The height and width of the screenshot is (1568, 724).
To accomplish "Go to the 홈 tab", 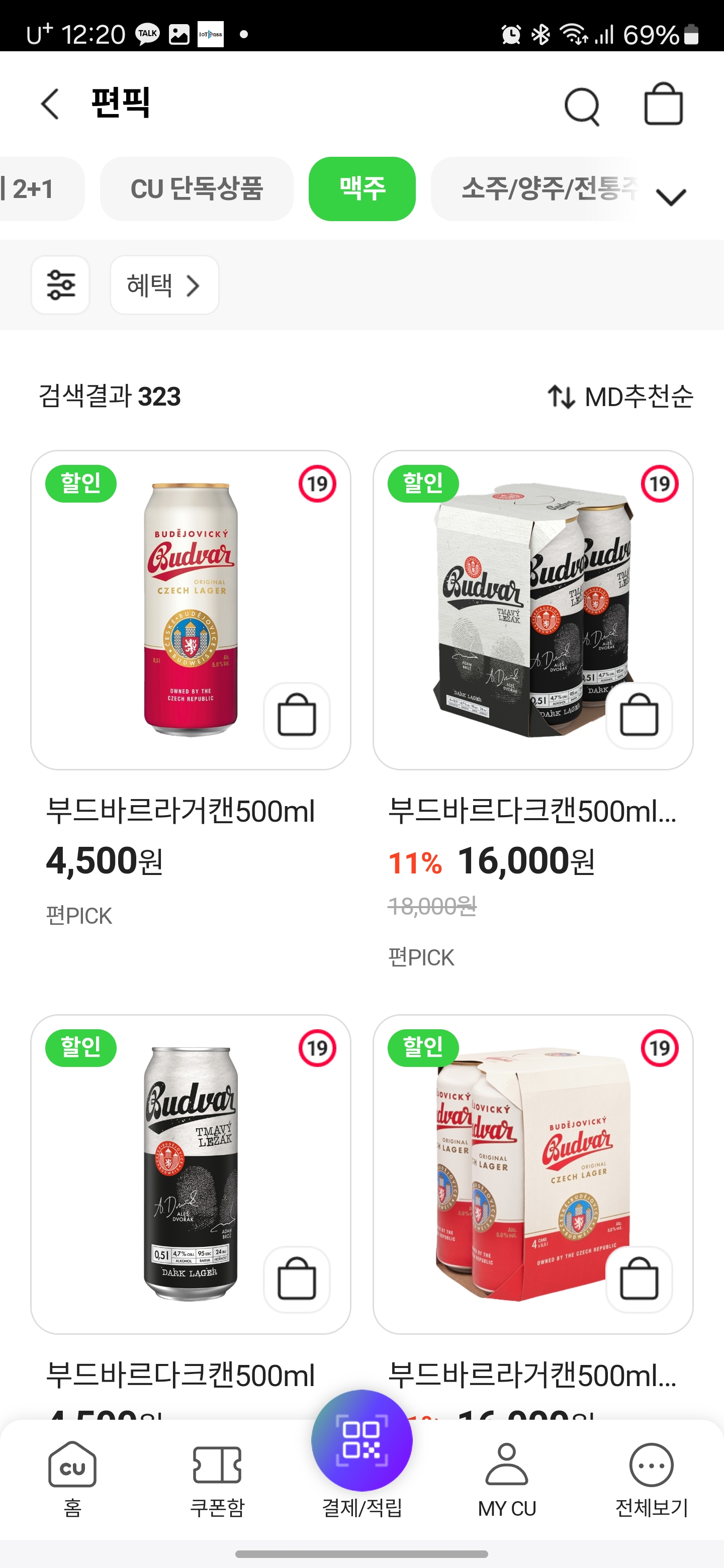I will pyautogui.click(x=72, y=1479).
